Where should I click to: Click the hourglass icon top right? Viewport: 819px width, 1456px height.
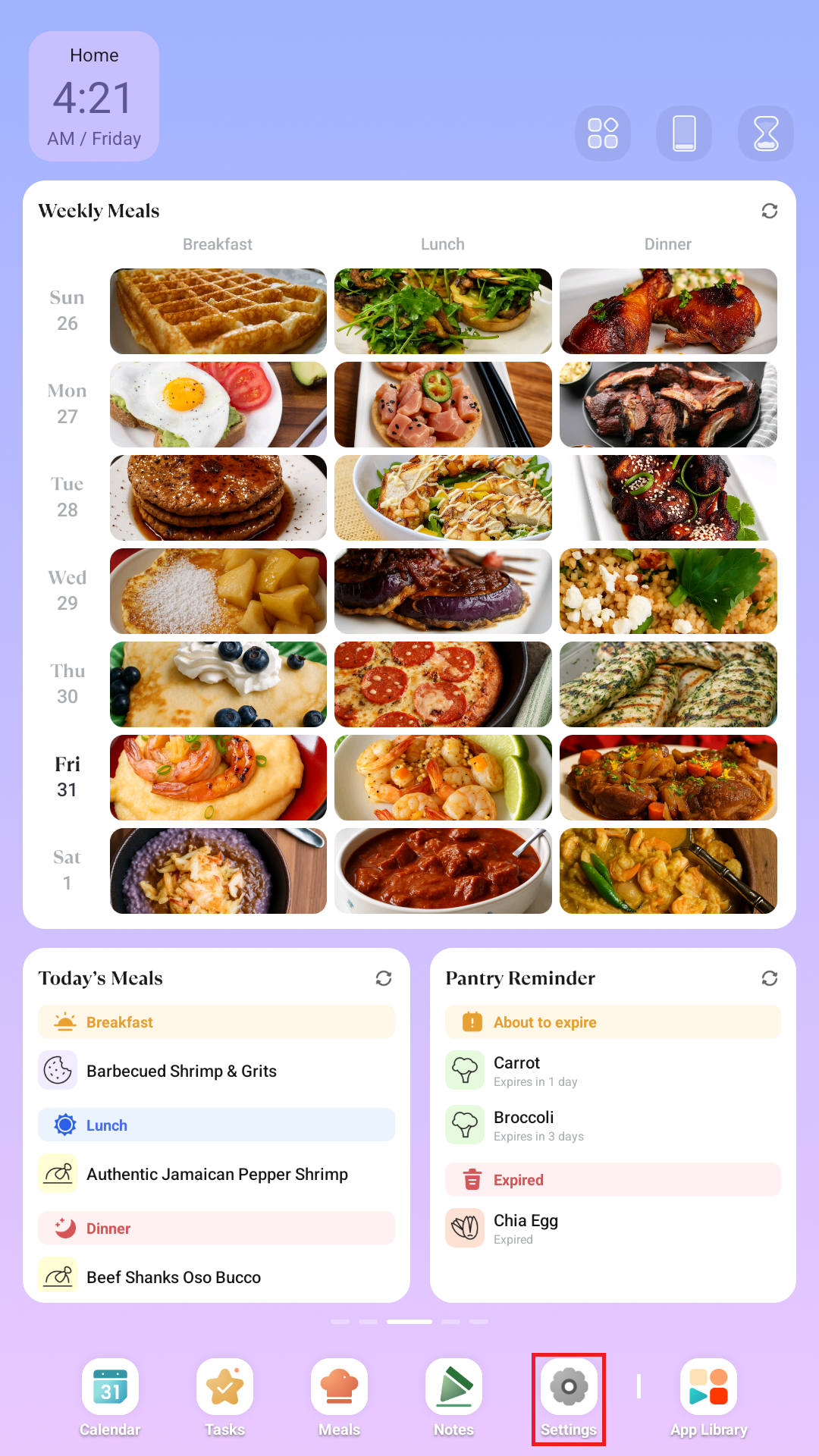click(x=766, y=133)
